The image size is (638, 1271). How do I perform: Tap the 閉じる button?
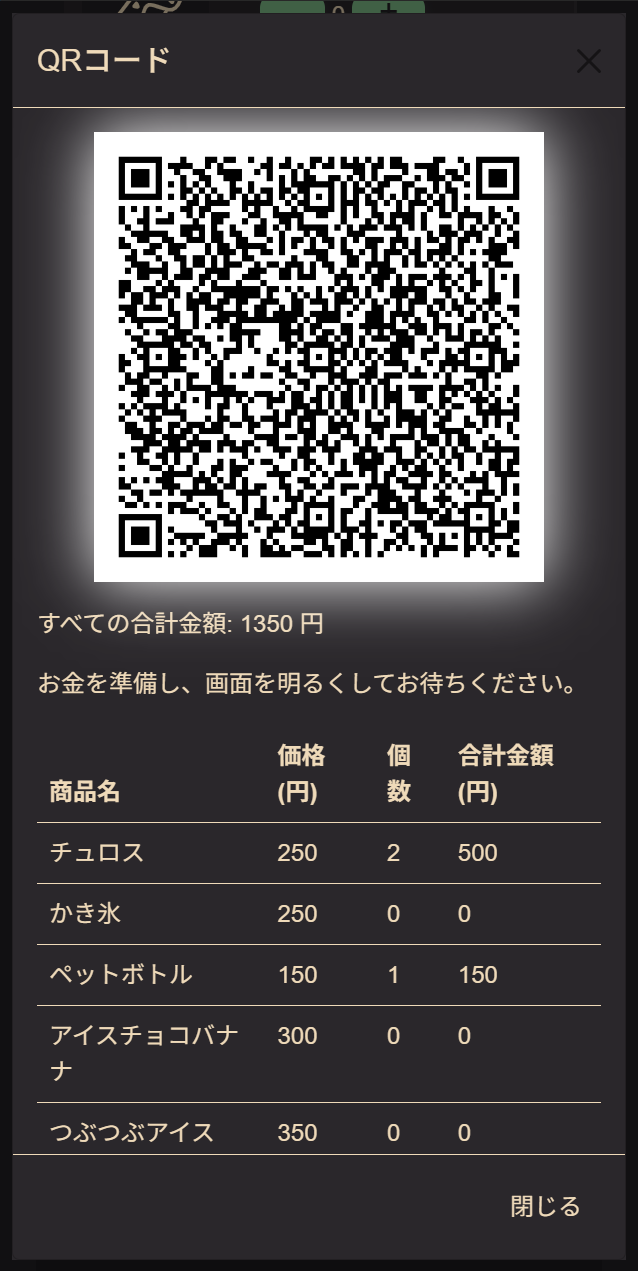pos(545,1206)
